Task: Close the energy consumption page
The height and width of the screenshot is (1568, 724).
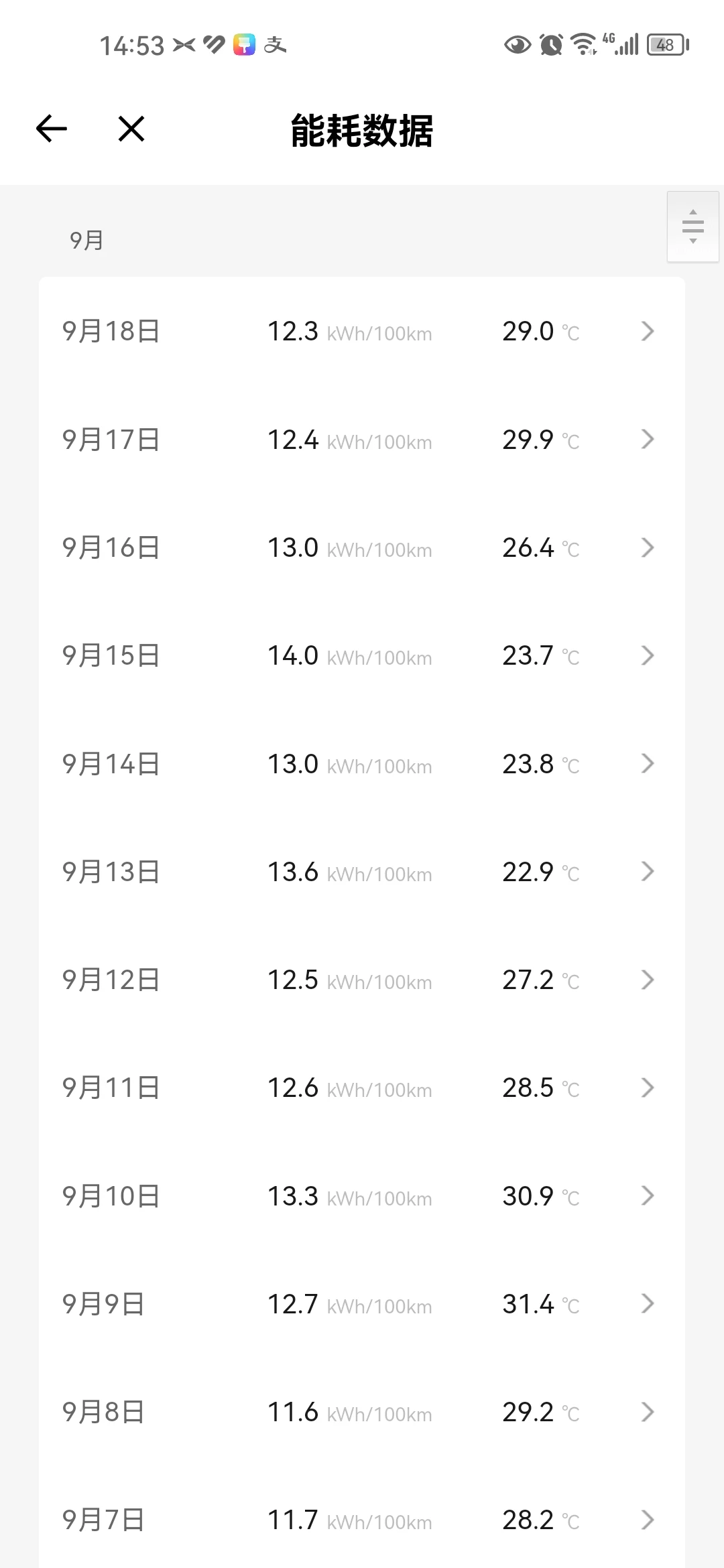Action: [131, 129]
